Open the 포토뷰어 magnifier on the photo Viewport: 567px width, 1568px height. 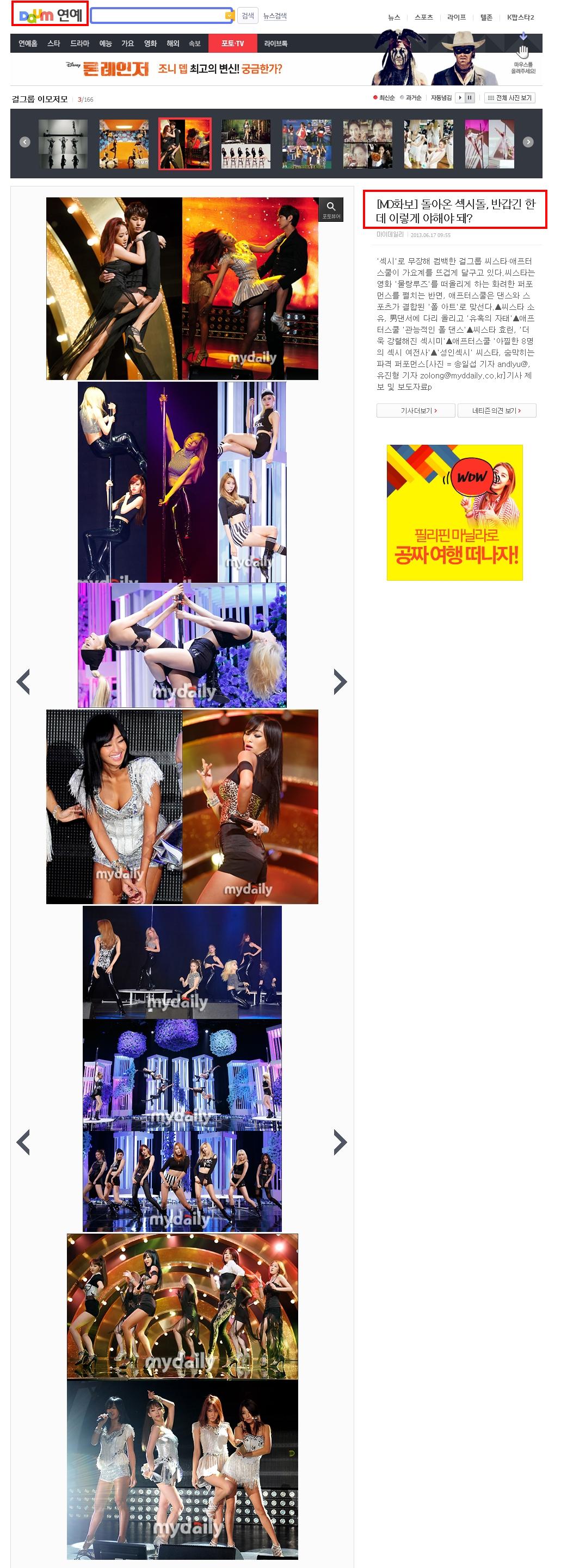point(331,209)
